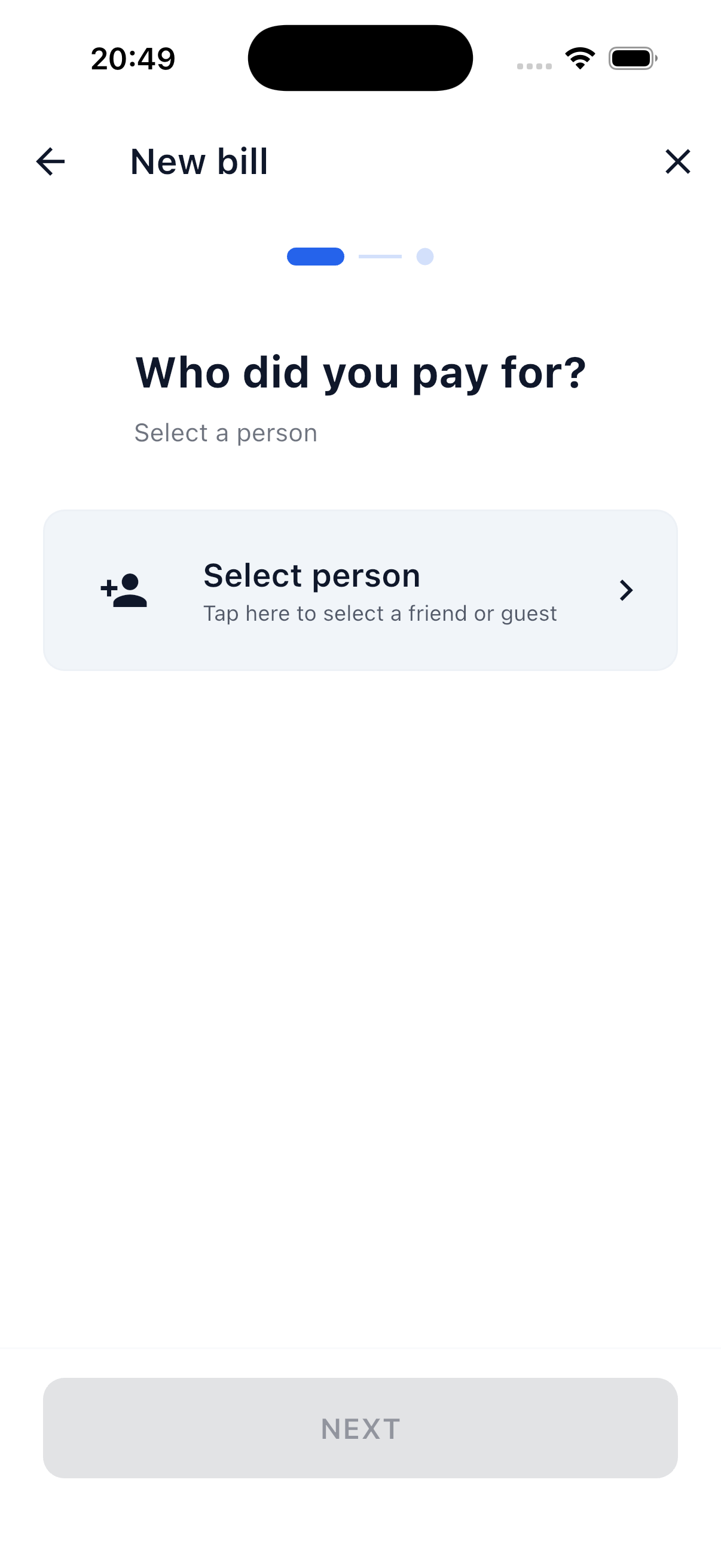The image size is (721, 1568).
Task: Tap the Select person label
Action: point(311,574)
